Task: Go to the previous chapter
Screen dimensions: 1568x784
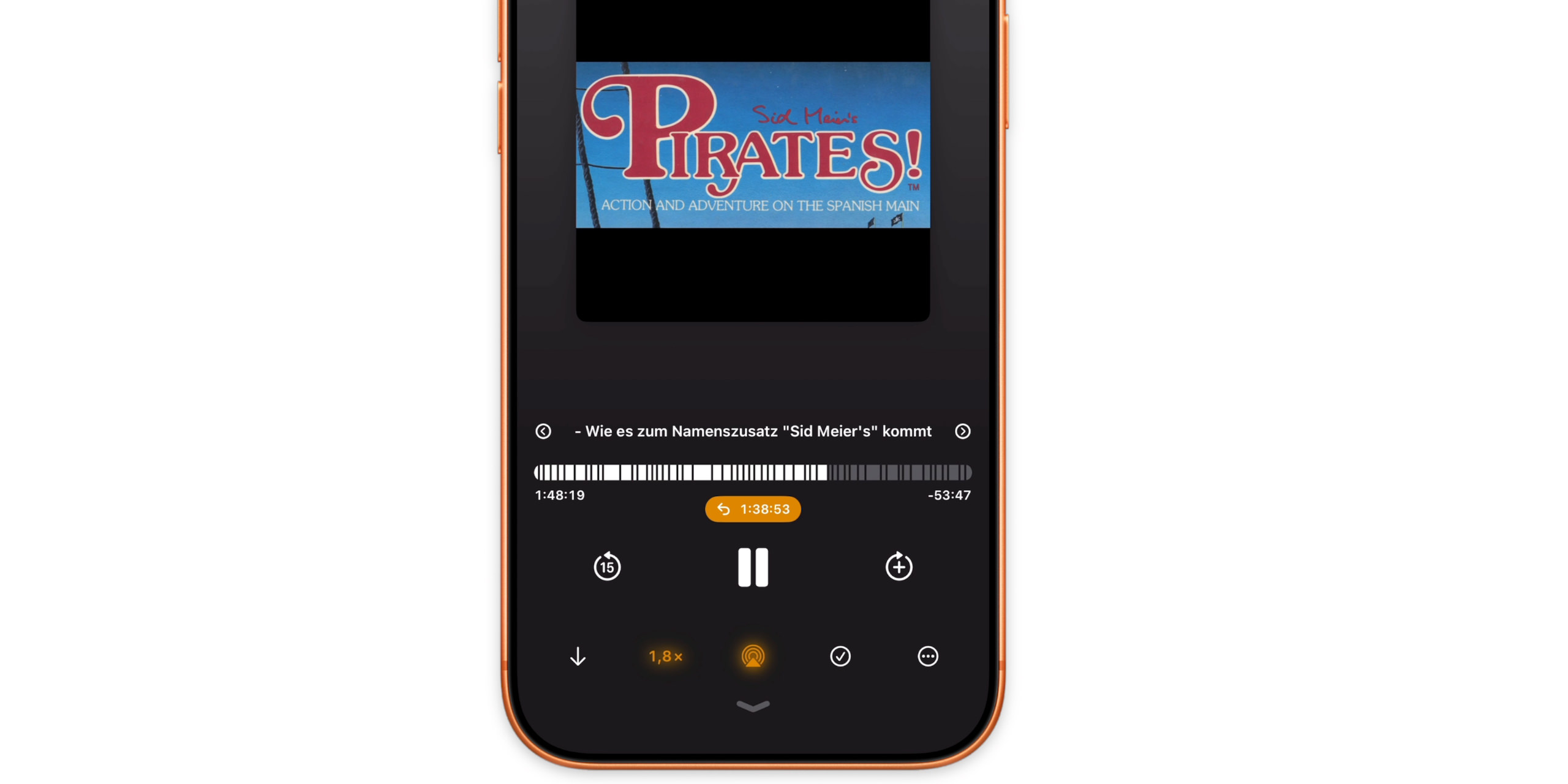Action: tap(543, 431)
